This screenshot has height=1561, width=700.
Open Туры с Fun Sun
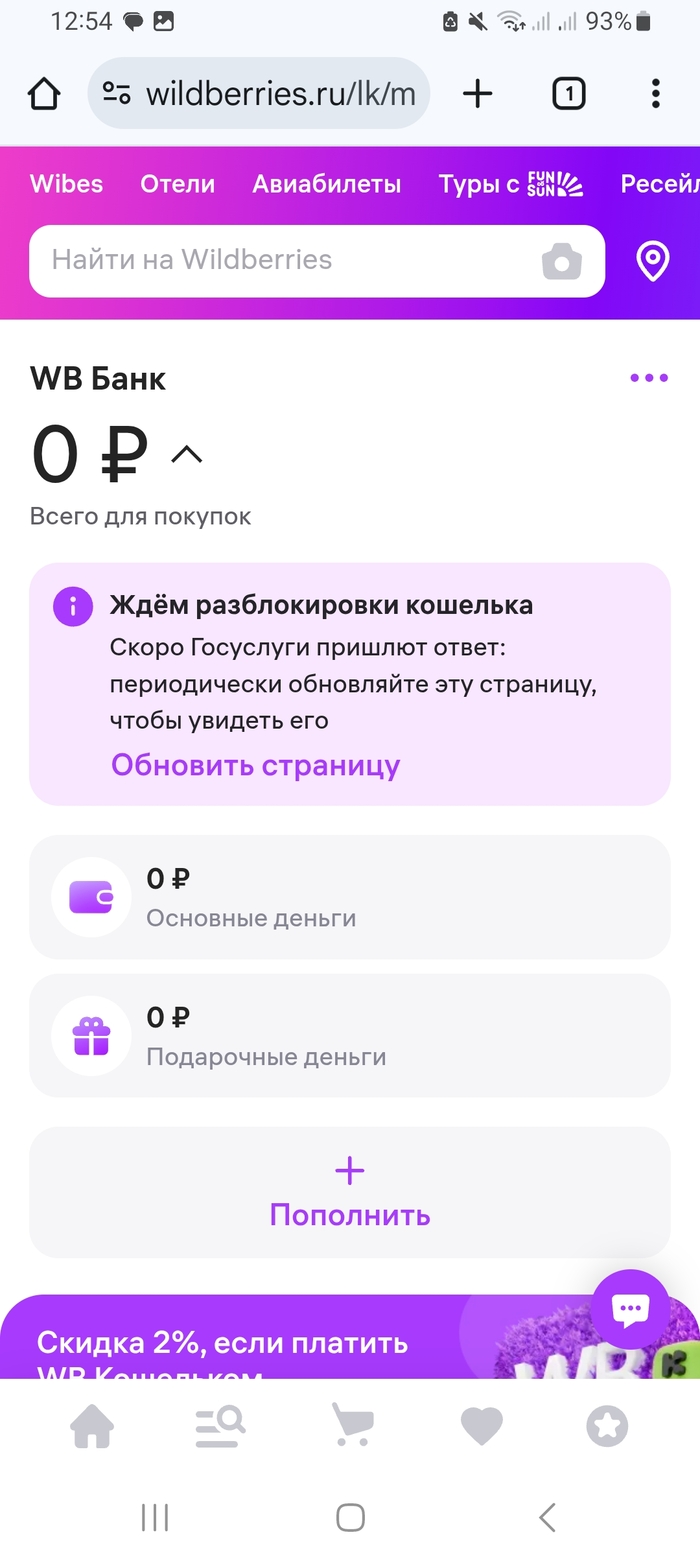pos(510,184)
